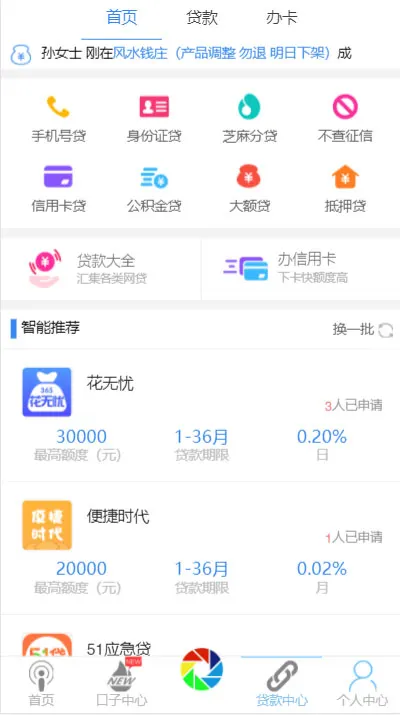Image resolution: width=400 pixels, height=715 pixels.
Task: Open the 不查征信 category
Action: click(345, 118)
